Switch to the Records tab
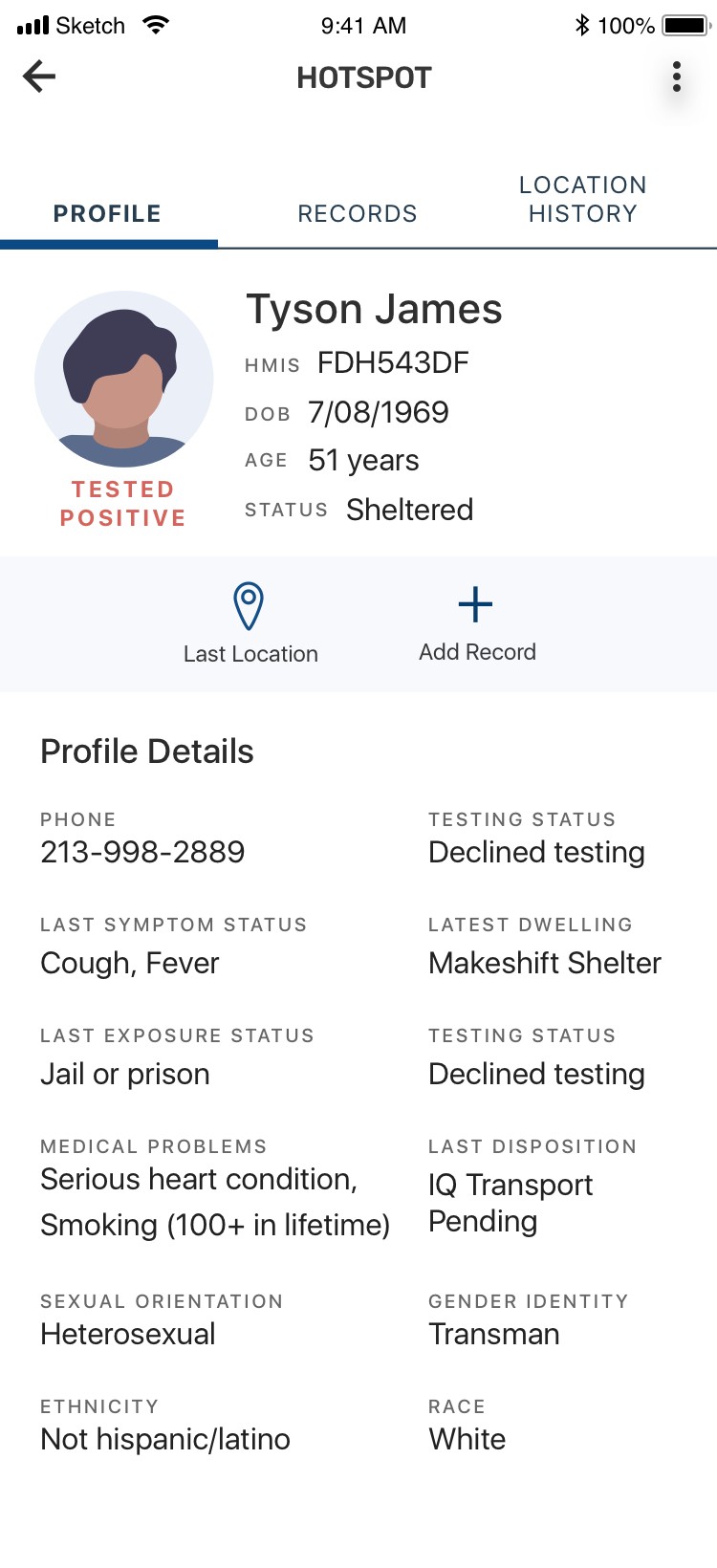717x1568 pixels. 358,213
